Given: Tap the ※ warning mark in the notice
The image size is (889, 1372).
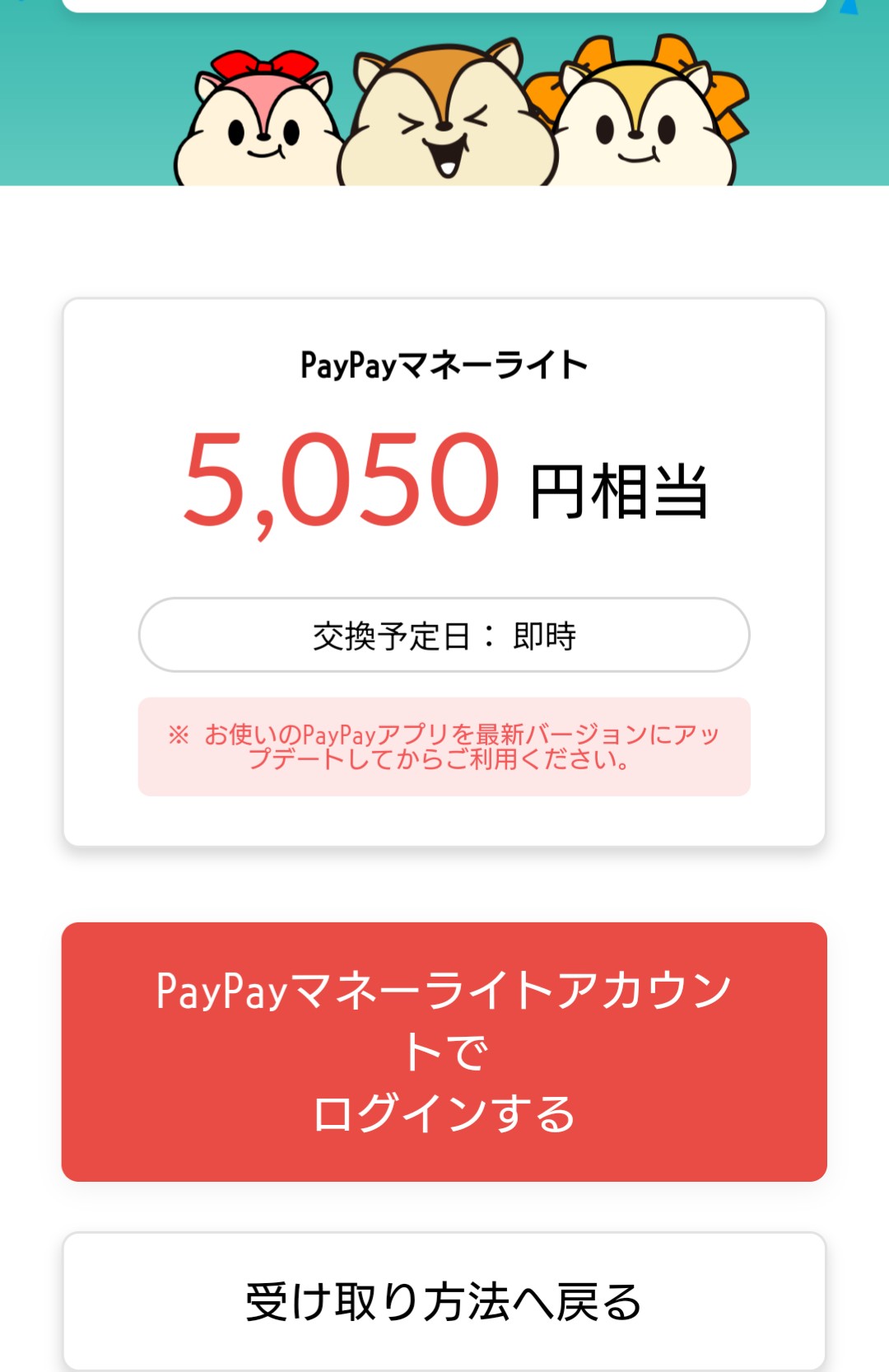Looking at the screenshot, I should (175, 735).
